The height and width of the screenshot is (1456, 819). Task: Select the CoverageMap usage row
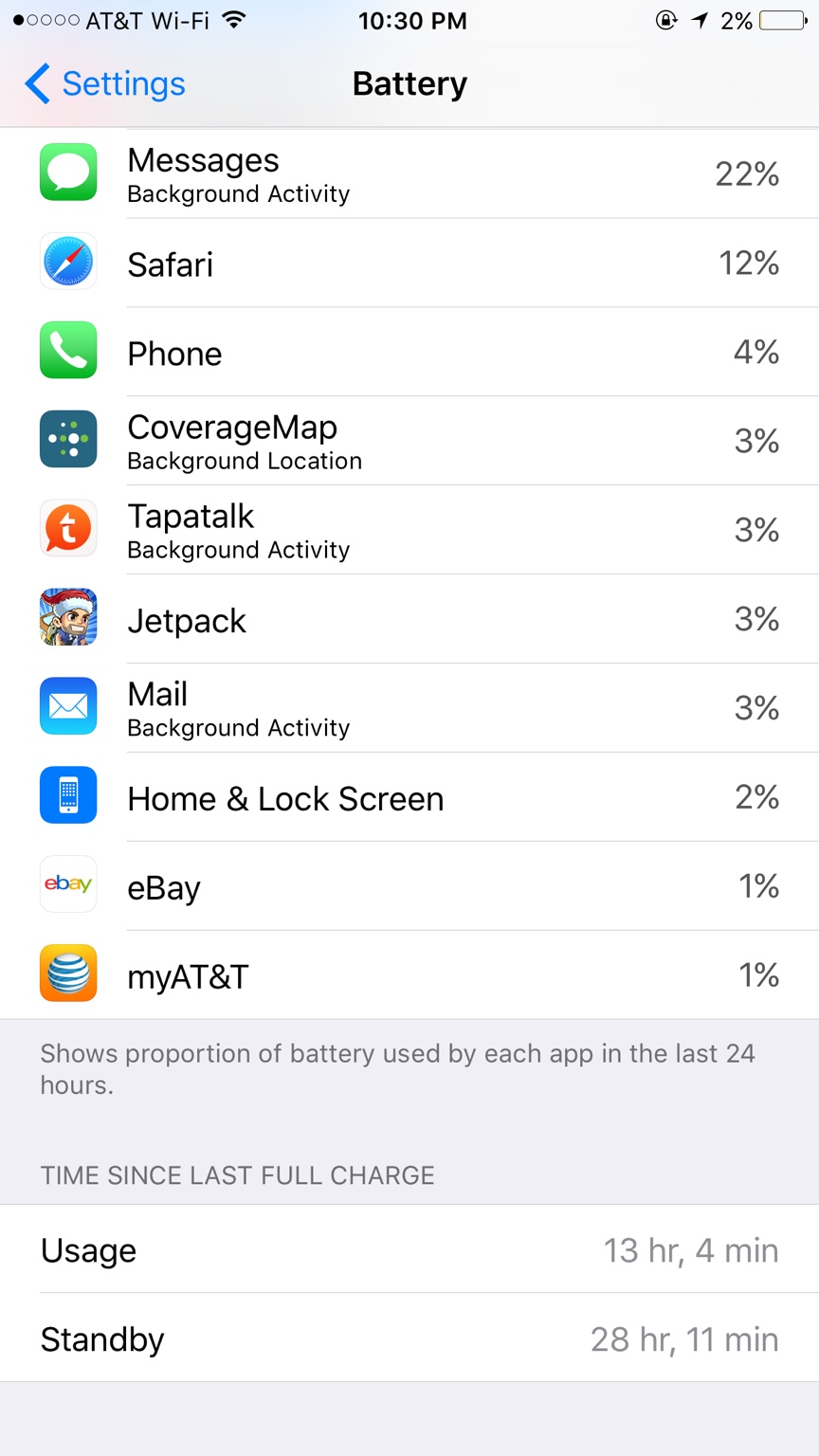click(x=409, y=442)
